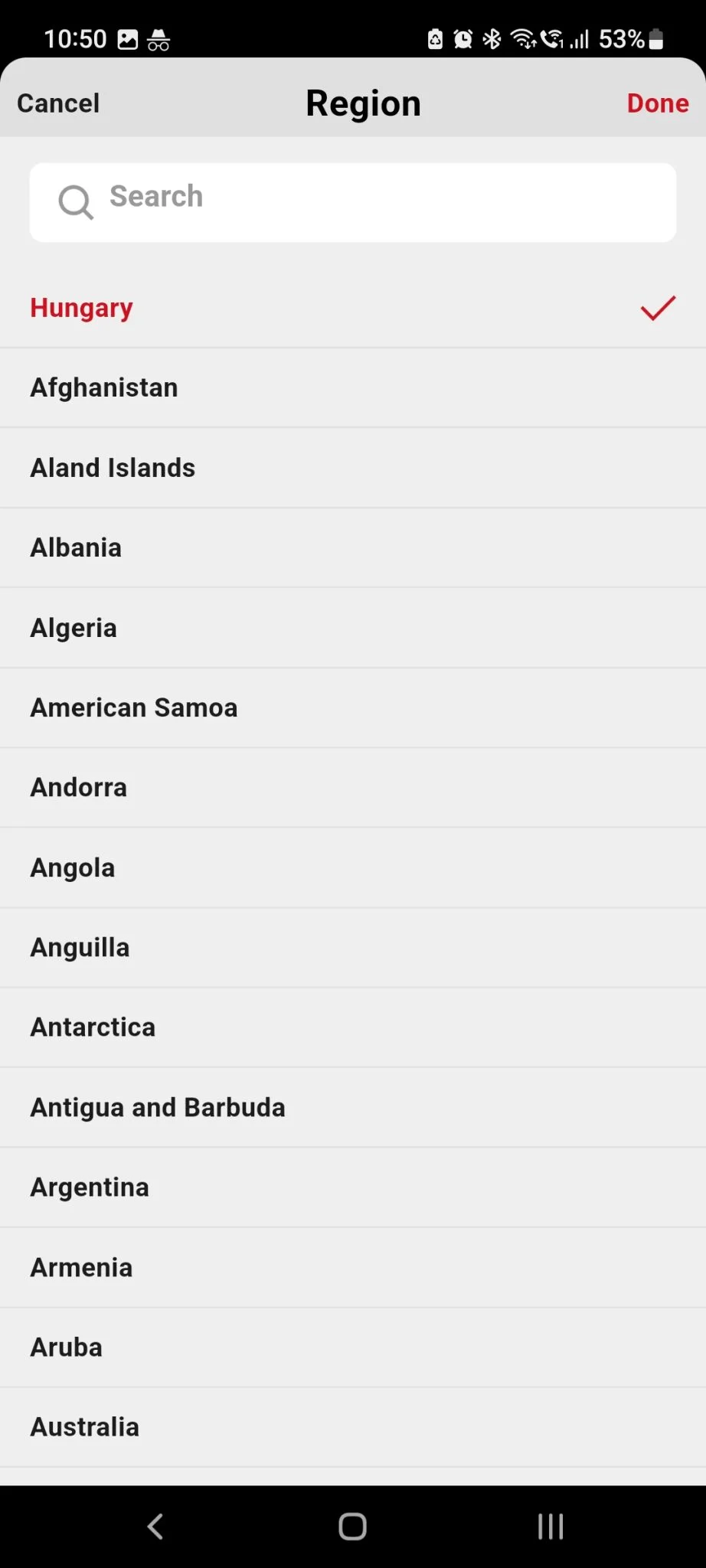This screenshot has width=706, height=1568.
Task: Go back using the system back button
Action: pyautogui.click(x=155, y=1526)
